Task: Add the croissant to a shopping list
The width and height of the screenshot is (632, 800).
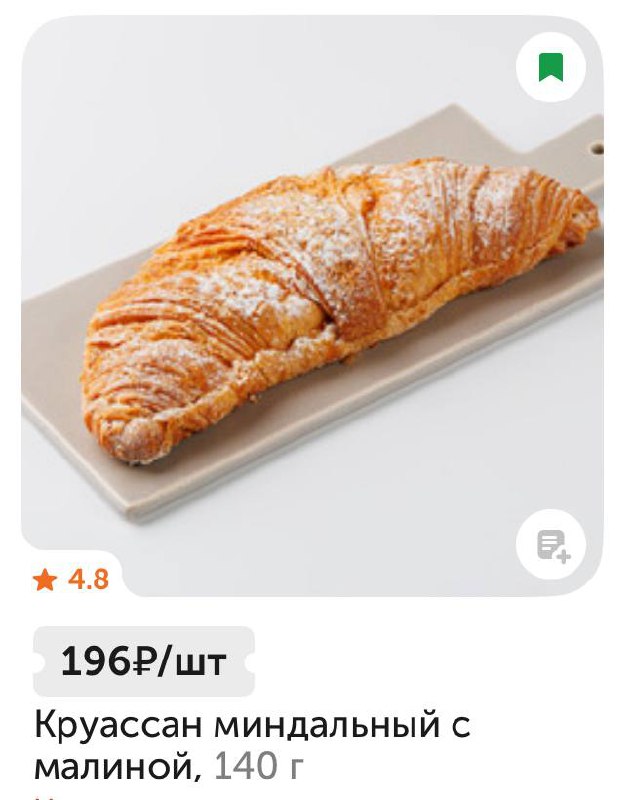Action: click(551, 546)
